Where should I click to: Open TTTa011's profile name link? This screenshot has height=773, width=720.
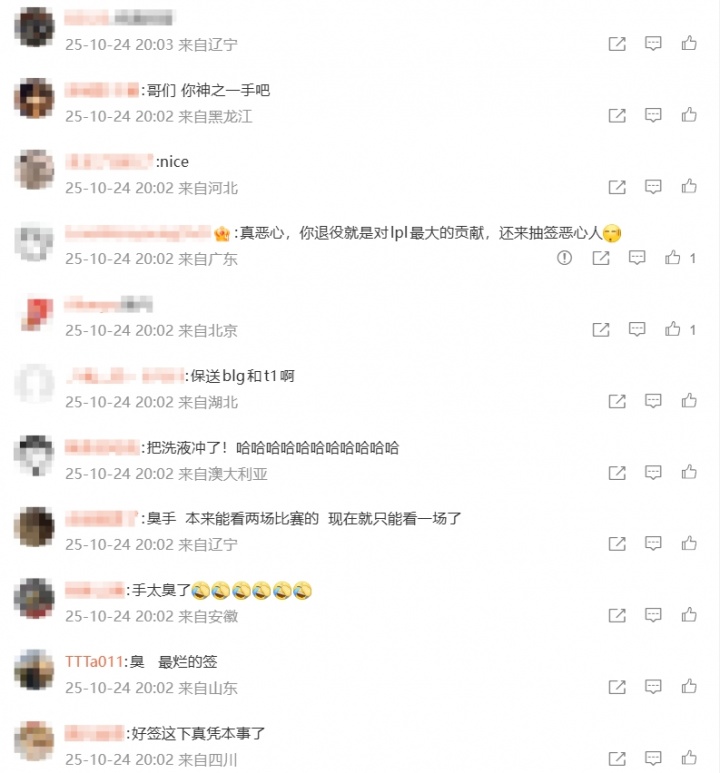click(95, 662)
